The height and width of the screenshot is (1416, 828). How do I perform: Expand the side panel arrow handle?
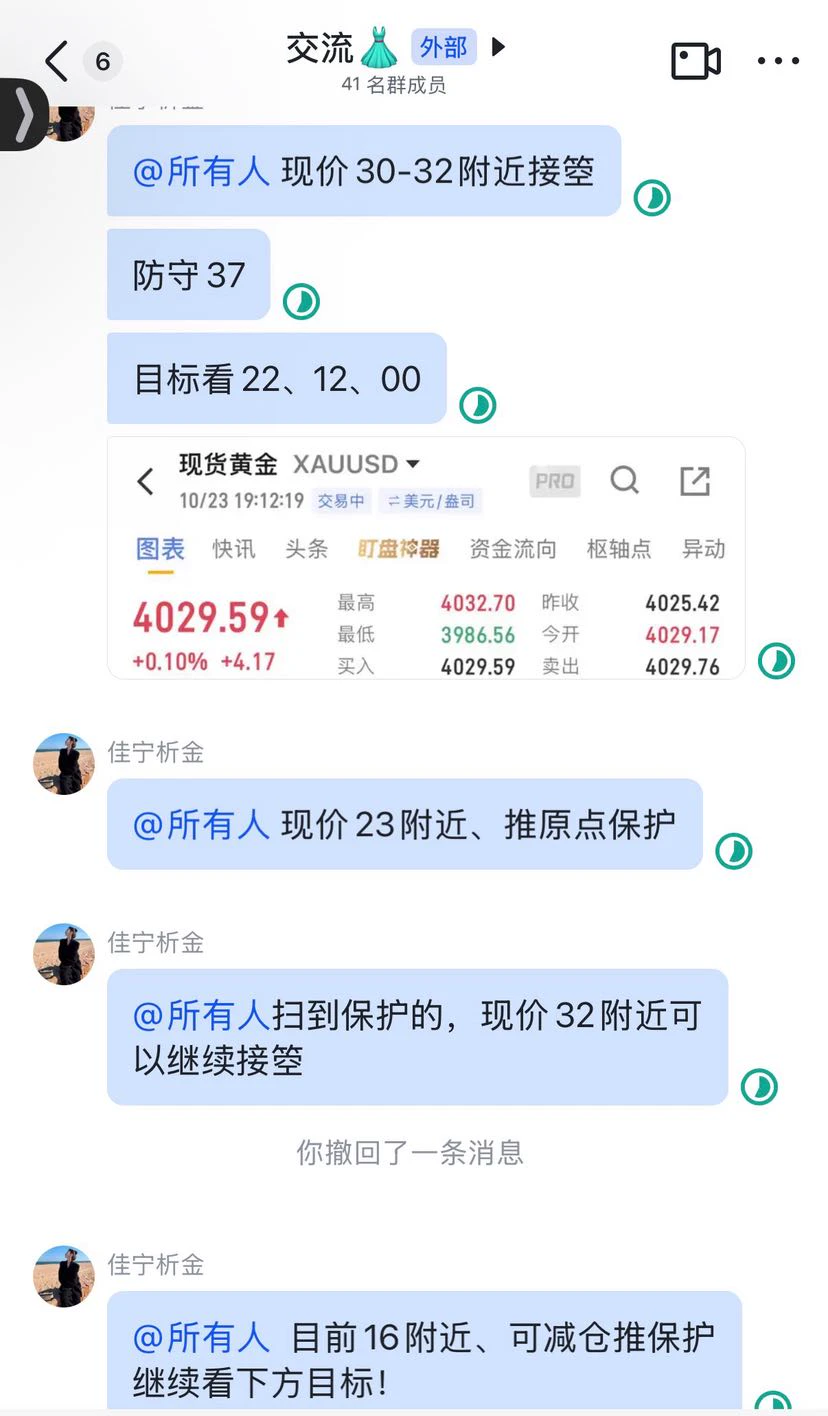click(22, 114)
